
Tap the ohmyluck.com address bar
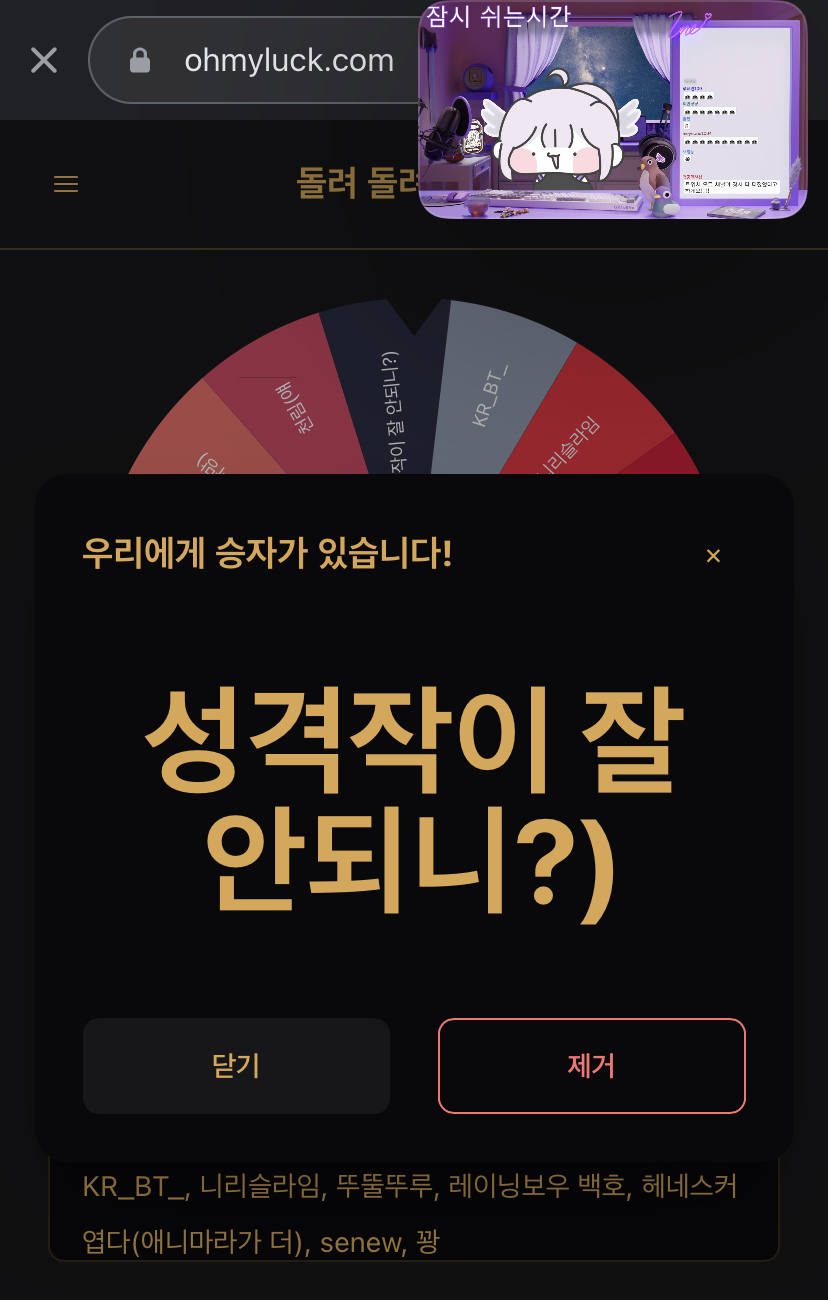(270, 61)
